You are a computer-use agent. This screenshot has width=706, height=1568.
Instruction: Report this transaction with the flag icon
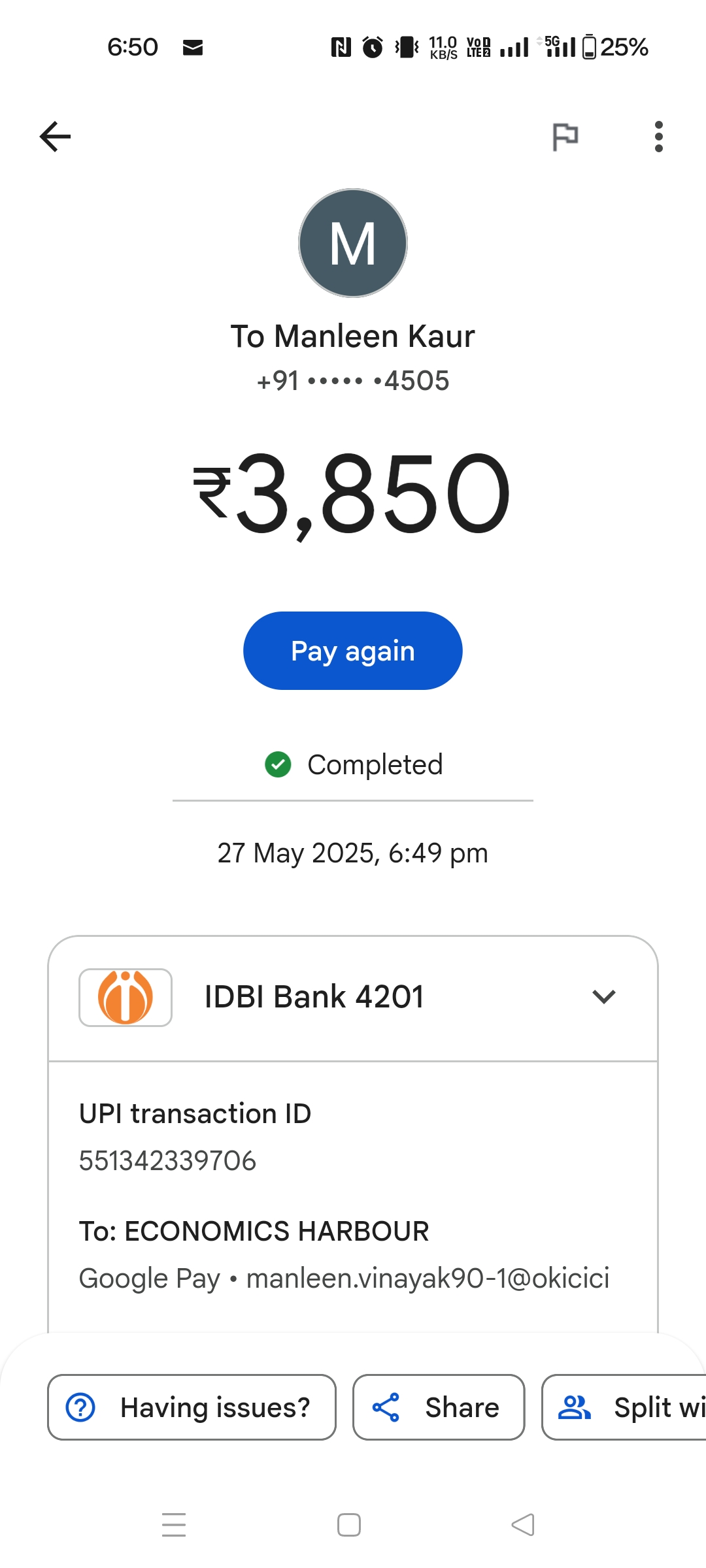click(x=565, y=137)
